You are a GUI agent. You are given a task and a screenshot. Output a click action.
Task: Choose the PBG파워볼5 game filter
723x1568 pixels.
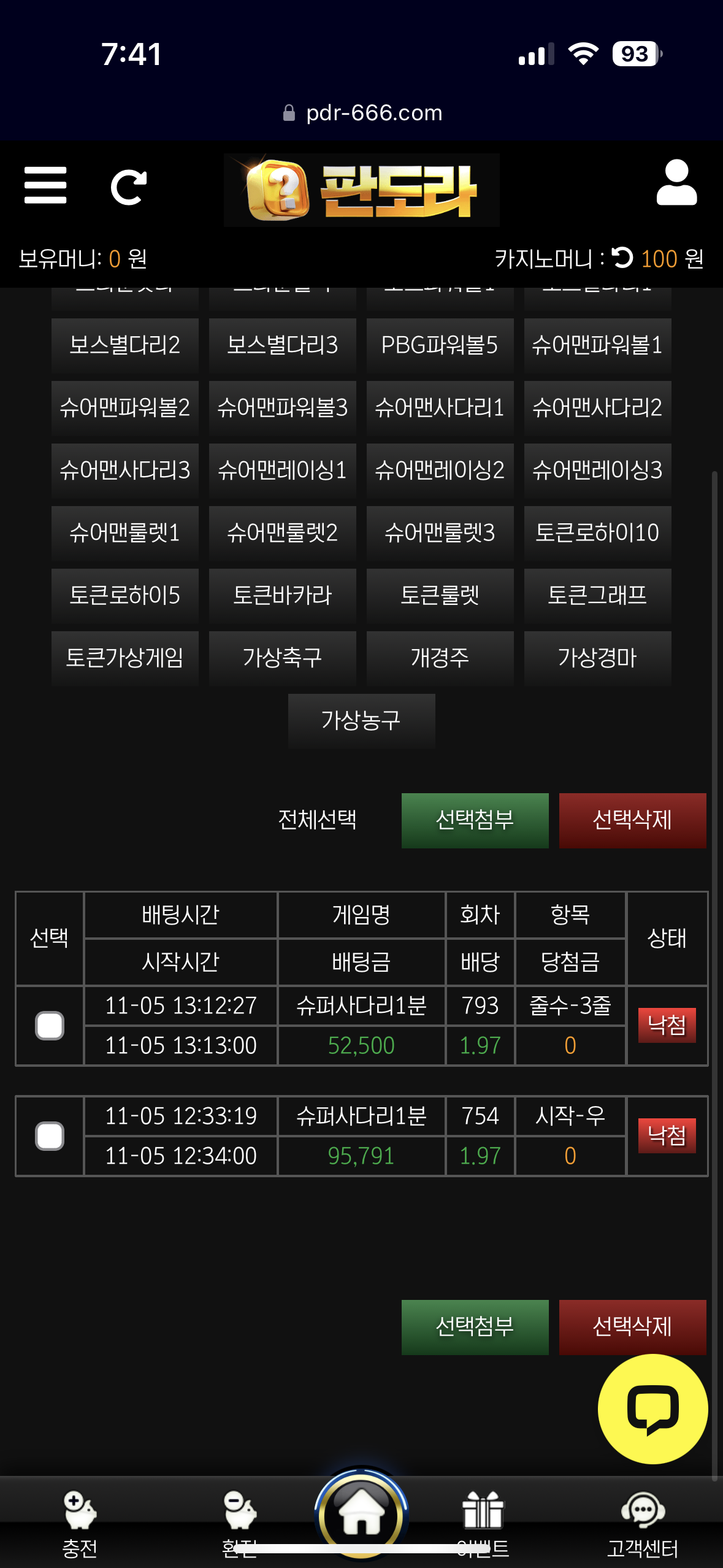point(440,345)
